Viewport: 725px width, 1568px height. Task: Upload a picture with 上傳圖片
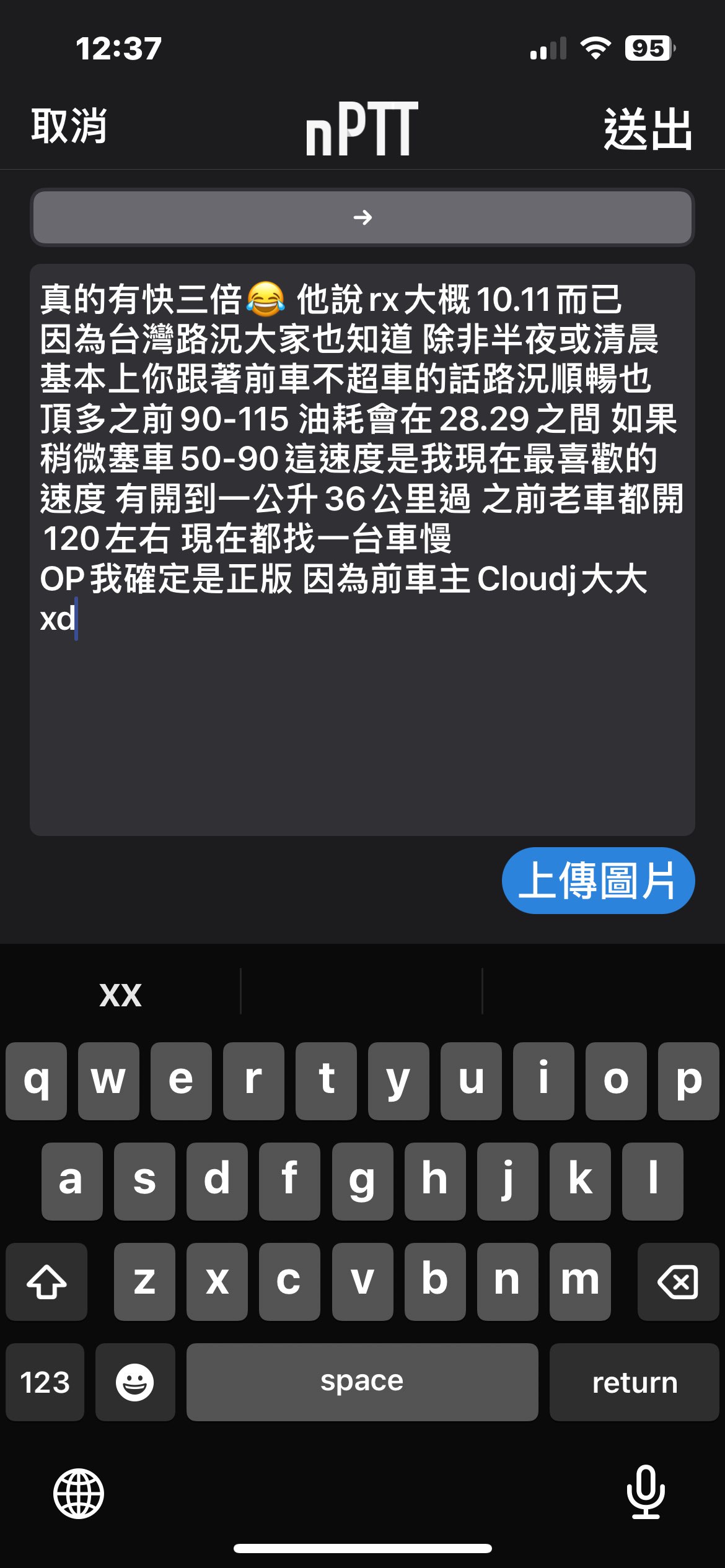597,881
